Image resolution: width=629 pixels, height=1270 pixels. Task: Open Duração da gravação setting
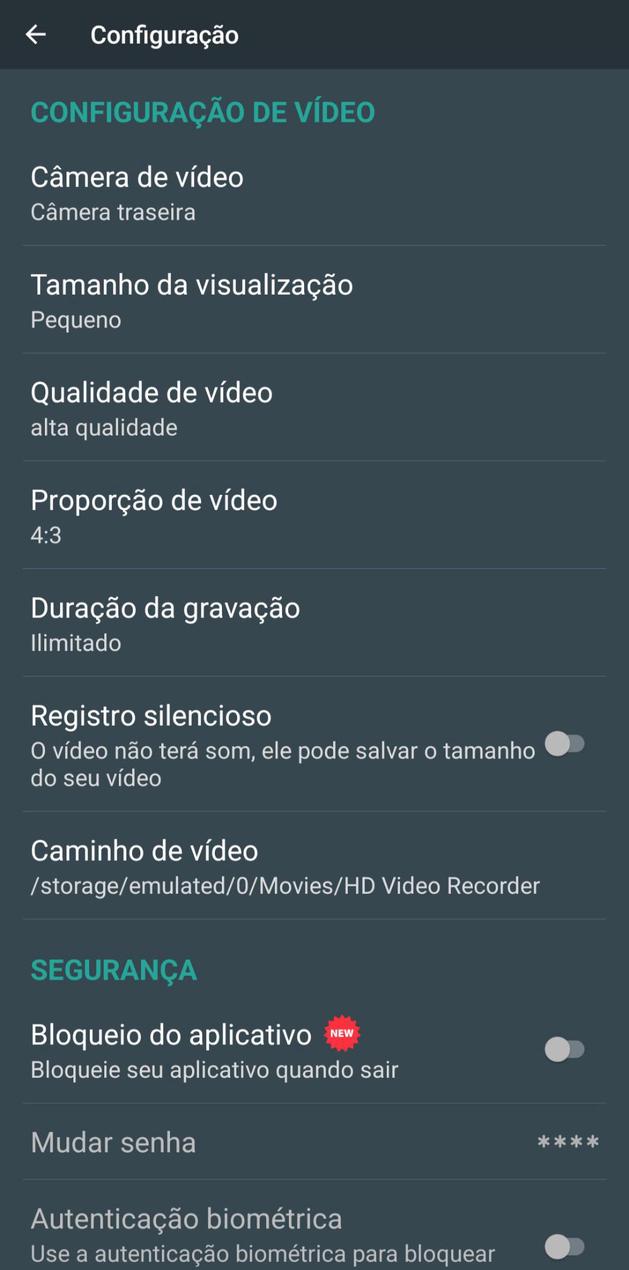(x=314, y=623)
